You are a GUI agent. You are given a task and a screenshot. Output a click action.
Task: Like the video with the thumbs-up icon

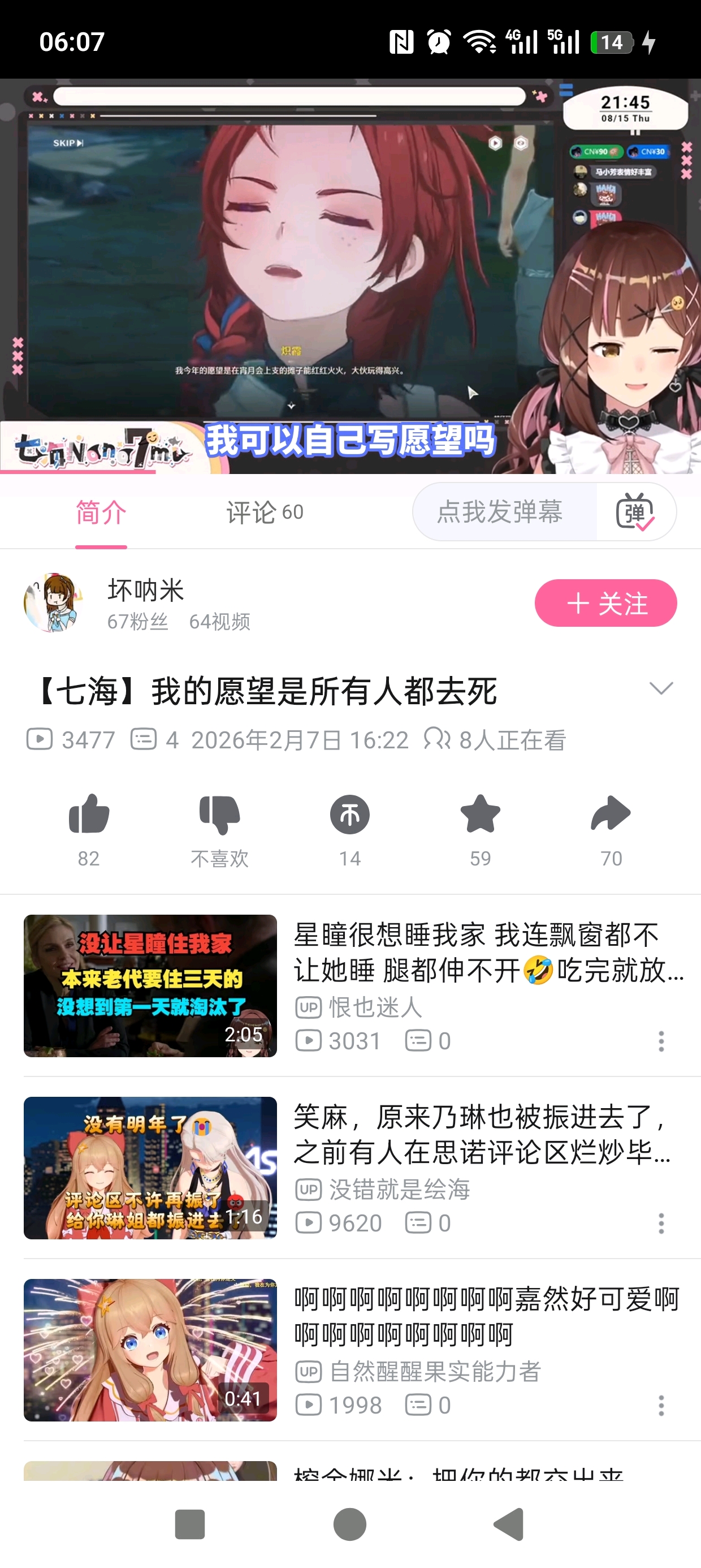[x=89, y=815]
